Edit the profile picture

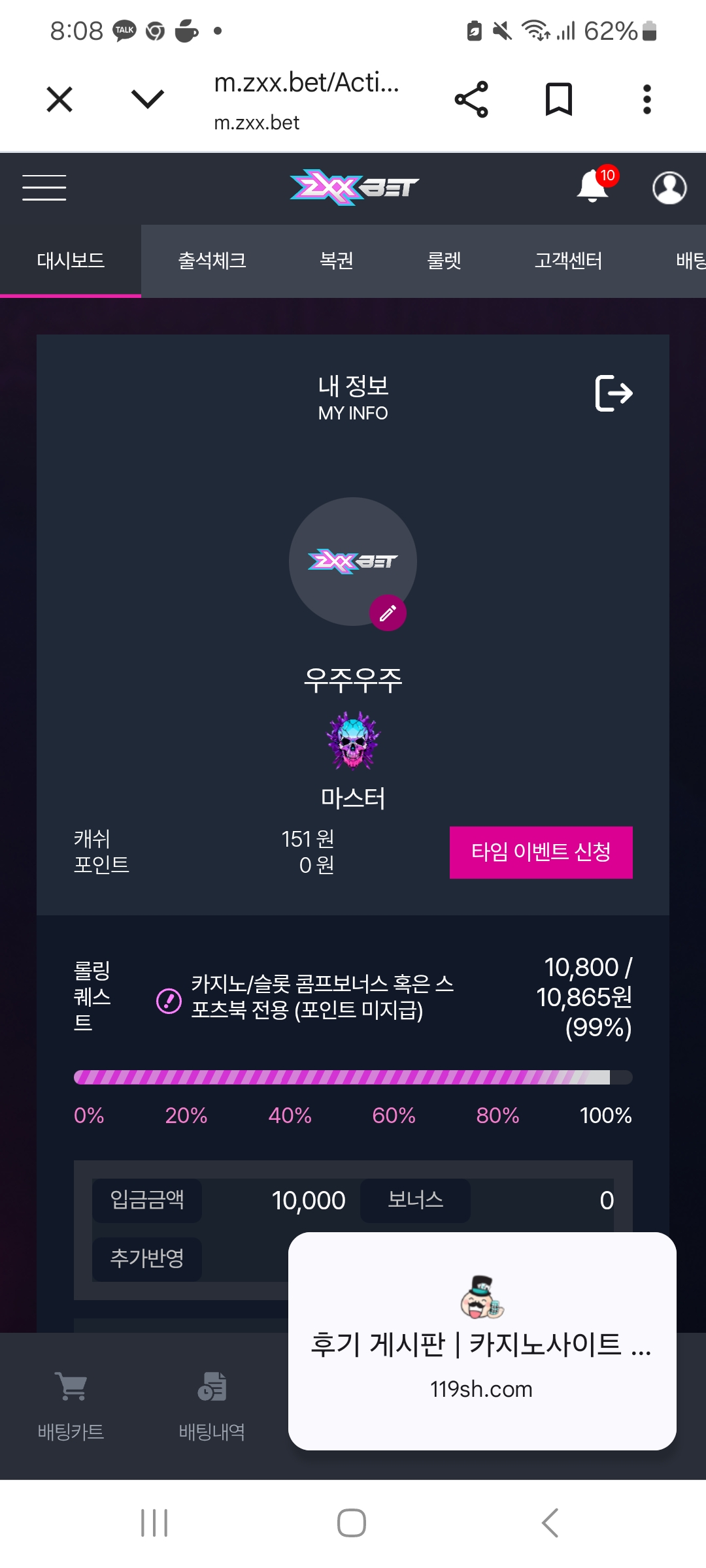click(388, 613)
